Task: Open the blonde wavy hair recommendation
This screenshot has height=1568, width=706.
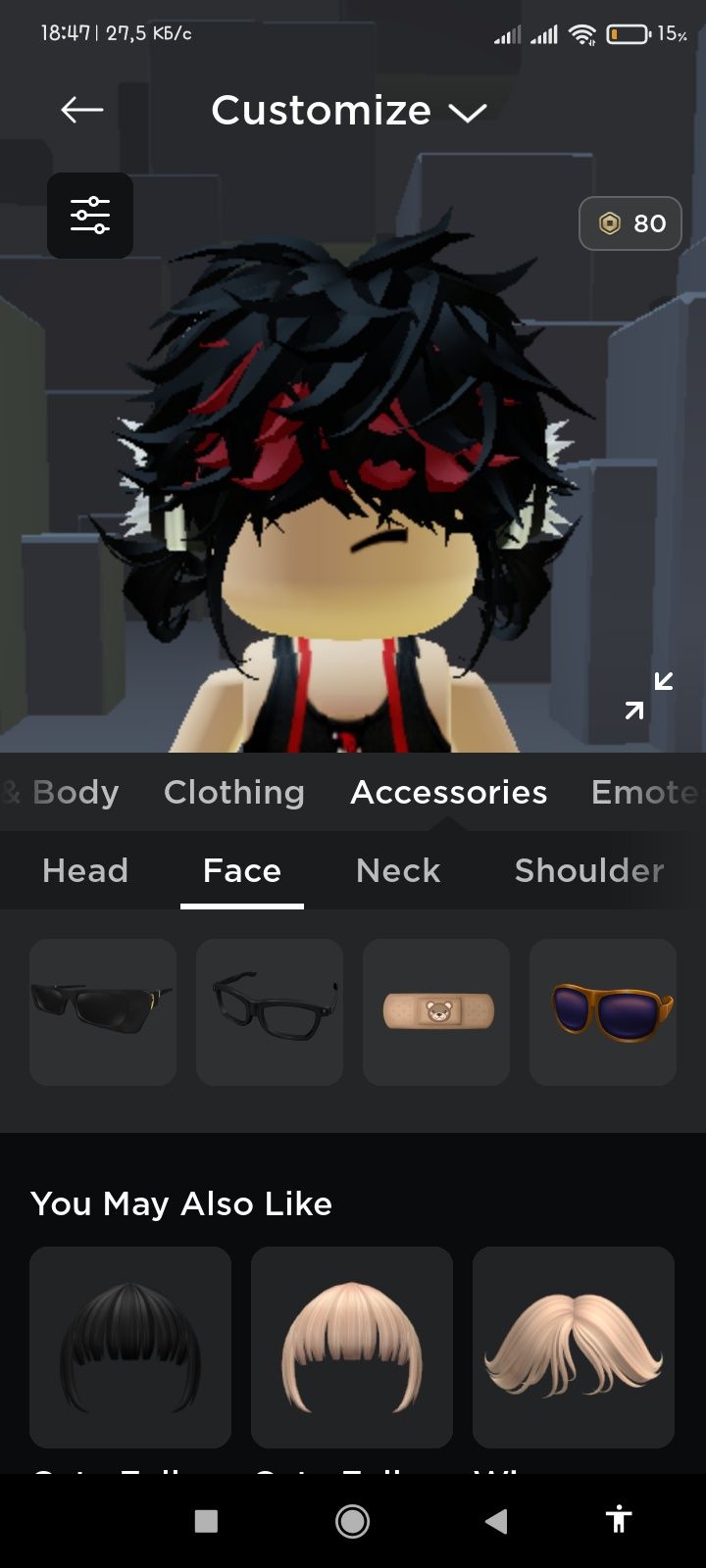Action: point(574,1347)
